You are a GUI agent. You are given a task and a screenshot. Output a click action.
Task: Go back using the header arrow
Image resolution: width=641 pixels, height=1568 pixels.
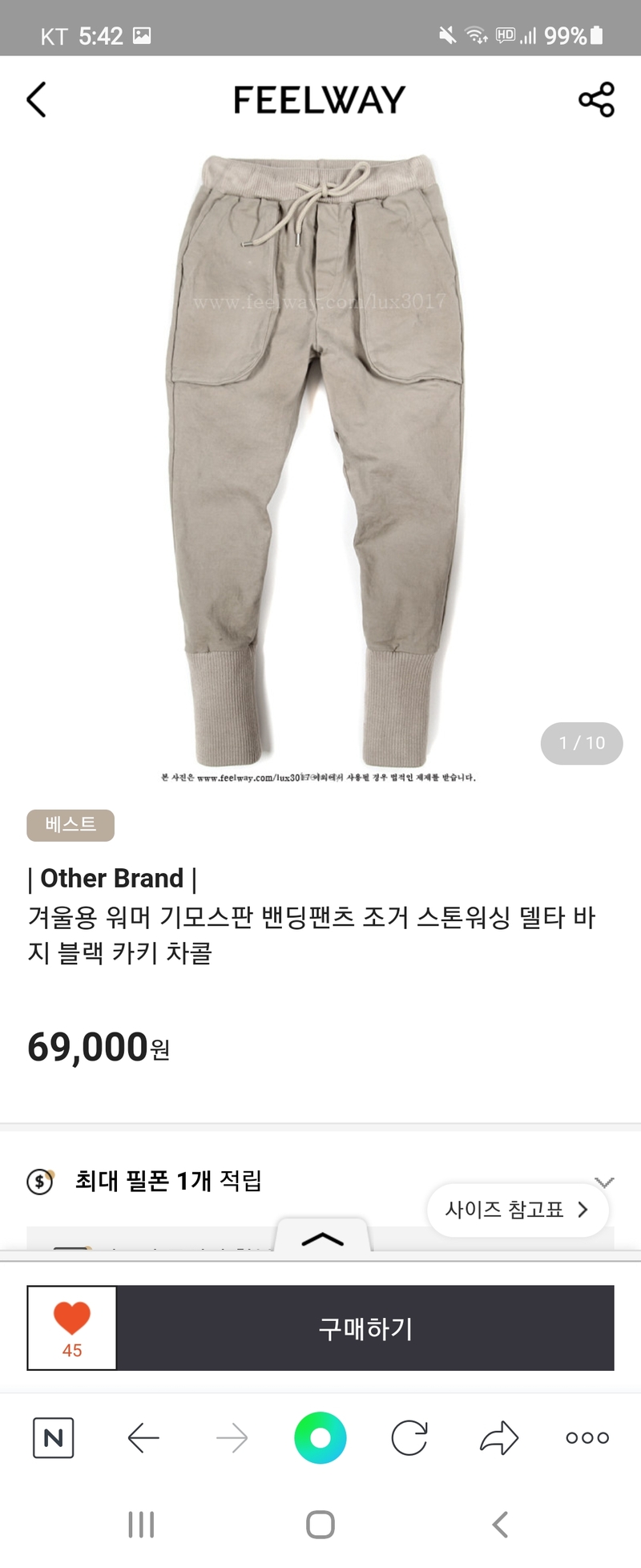tap(37, 100)
